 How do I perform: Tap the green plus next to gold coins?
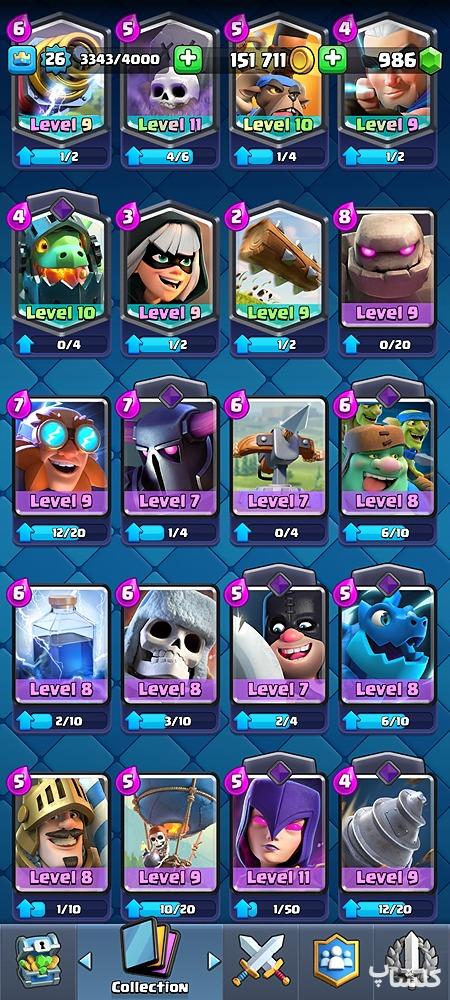tap(333, 60)
